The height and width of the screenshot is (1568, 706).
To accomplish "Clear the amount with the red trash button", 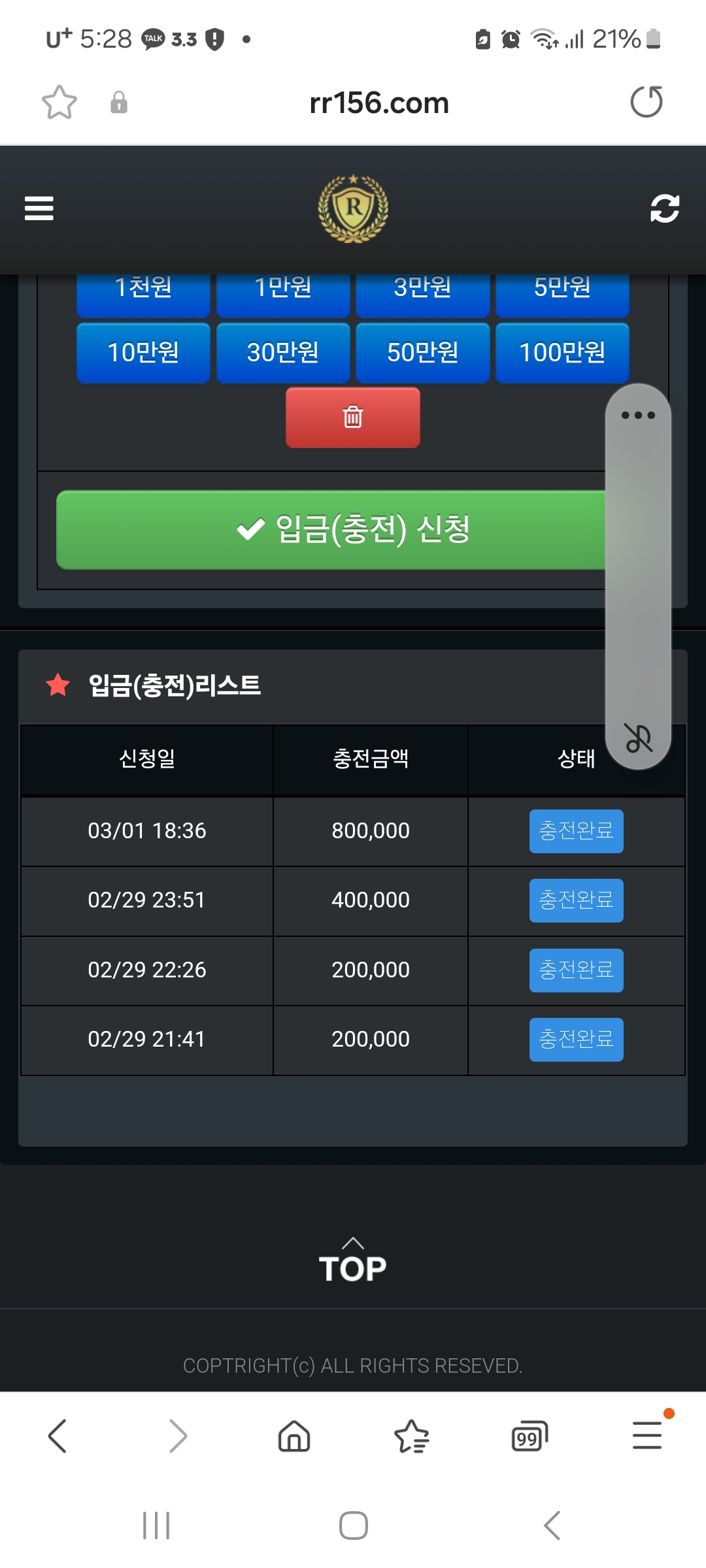I will click(x=352, y=417).
